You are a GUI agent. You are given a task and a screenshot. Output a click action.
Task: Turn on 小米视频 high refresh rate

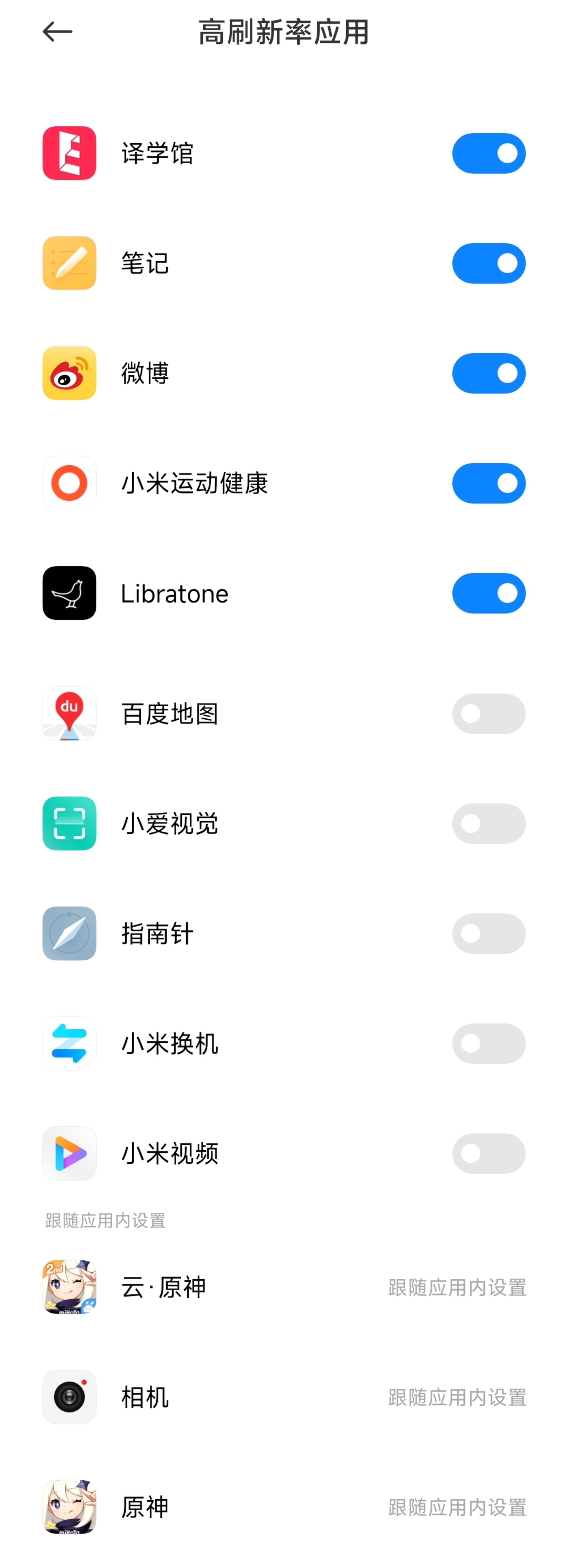pyautogui.click(x=488, y=1153)
